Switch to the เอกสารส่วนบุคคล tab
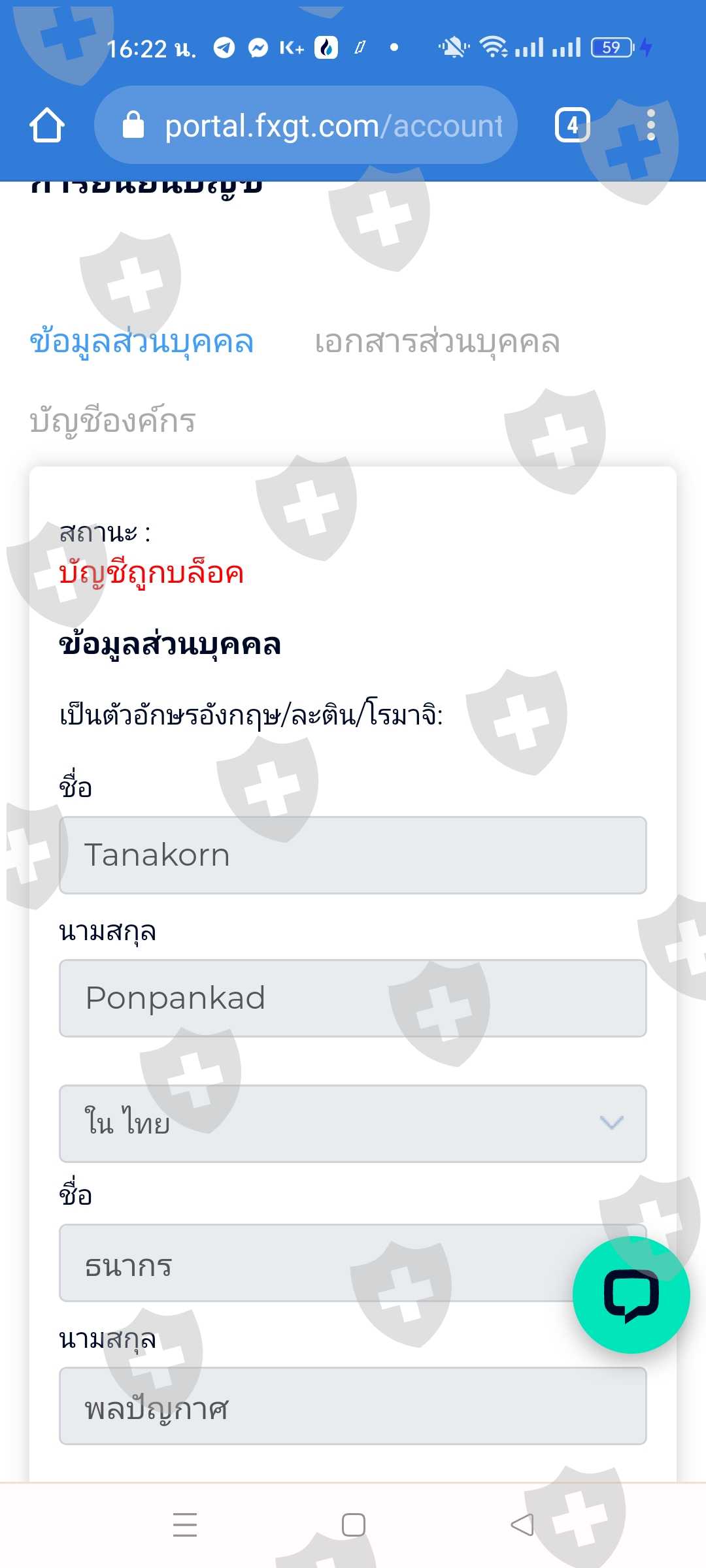This screenshot has height=1568, width=706. [437, 342]
